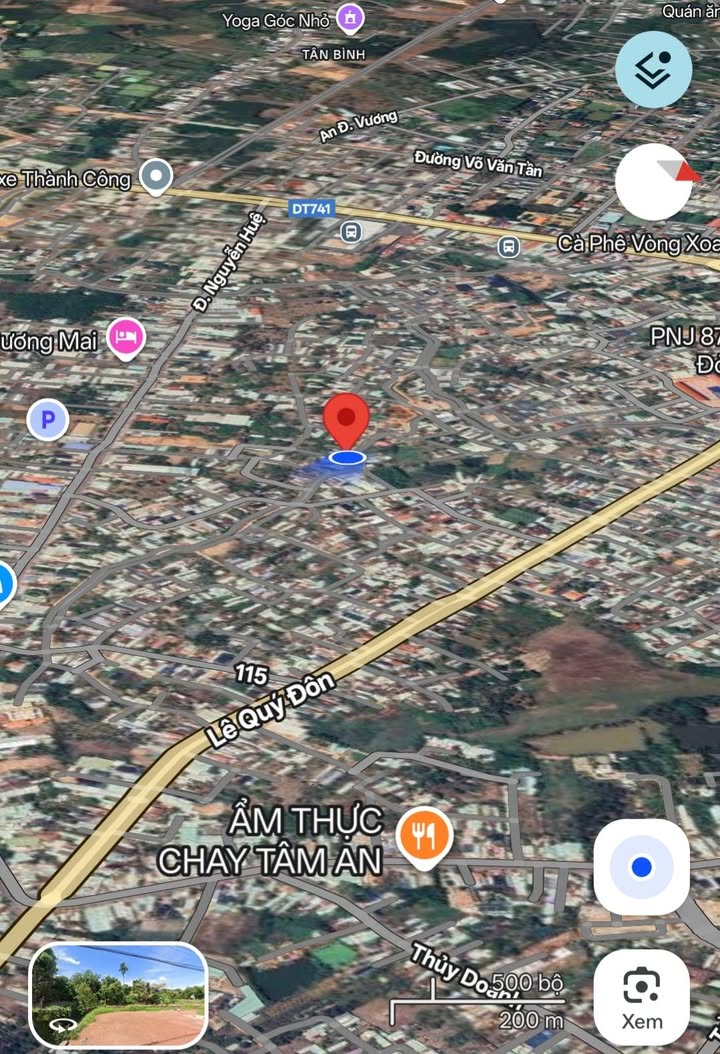Open Ẩm Thực Chay Tâm An restaurant marker
The image size is (720, 1054).
tap(424, 834)
